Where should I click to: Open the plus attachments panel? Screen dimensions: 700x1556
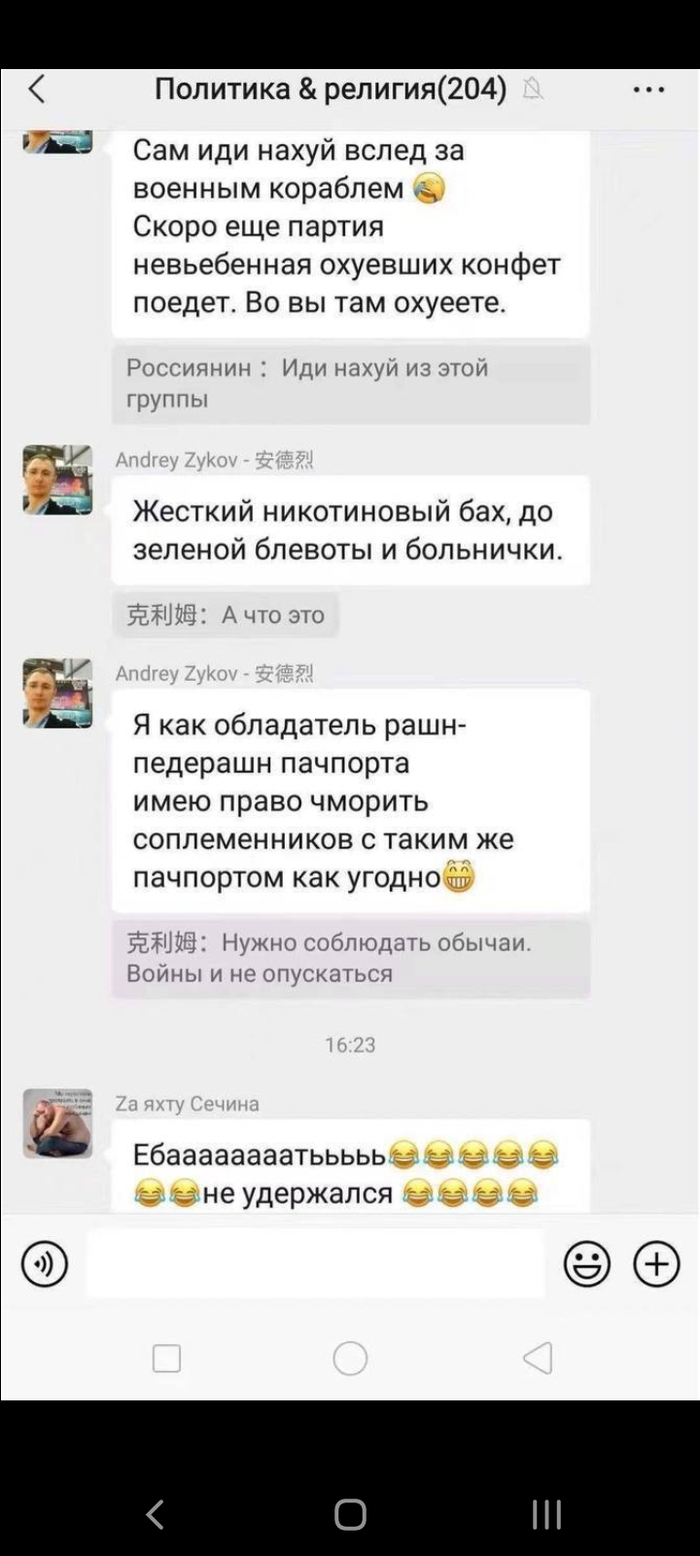pyautogui.click(x=656, y=1266)
